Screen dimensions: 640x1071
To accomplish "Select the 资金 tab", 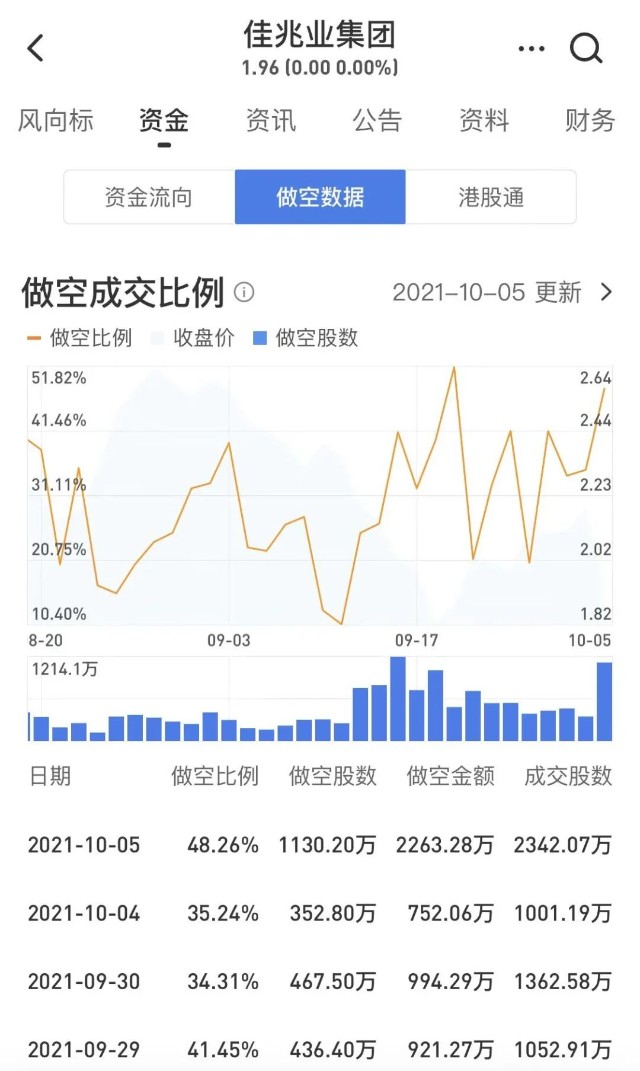I will [x=164, y=121].
